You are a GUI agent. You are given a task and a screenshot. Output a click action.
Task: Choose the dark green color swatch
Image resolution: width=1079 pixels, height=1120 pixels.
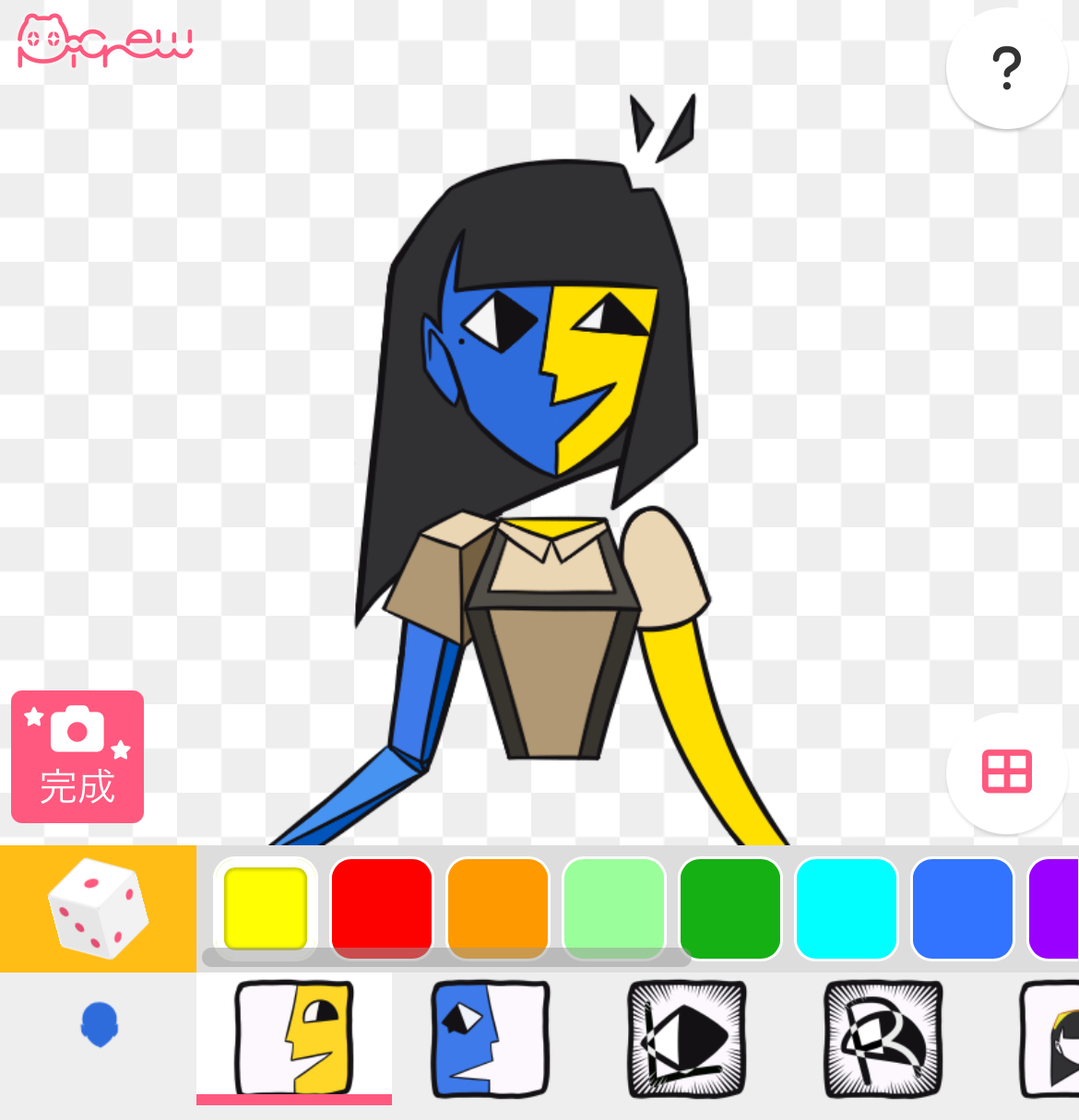click(x=730, y=908)
